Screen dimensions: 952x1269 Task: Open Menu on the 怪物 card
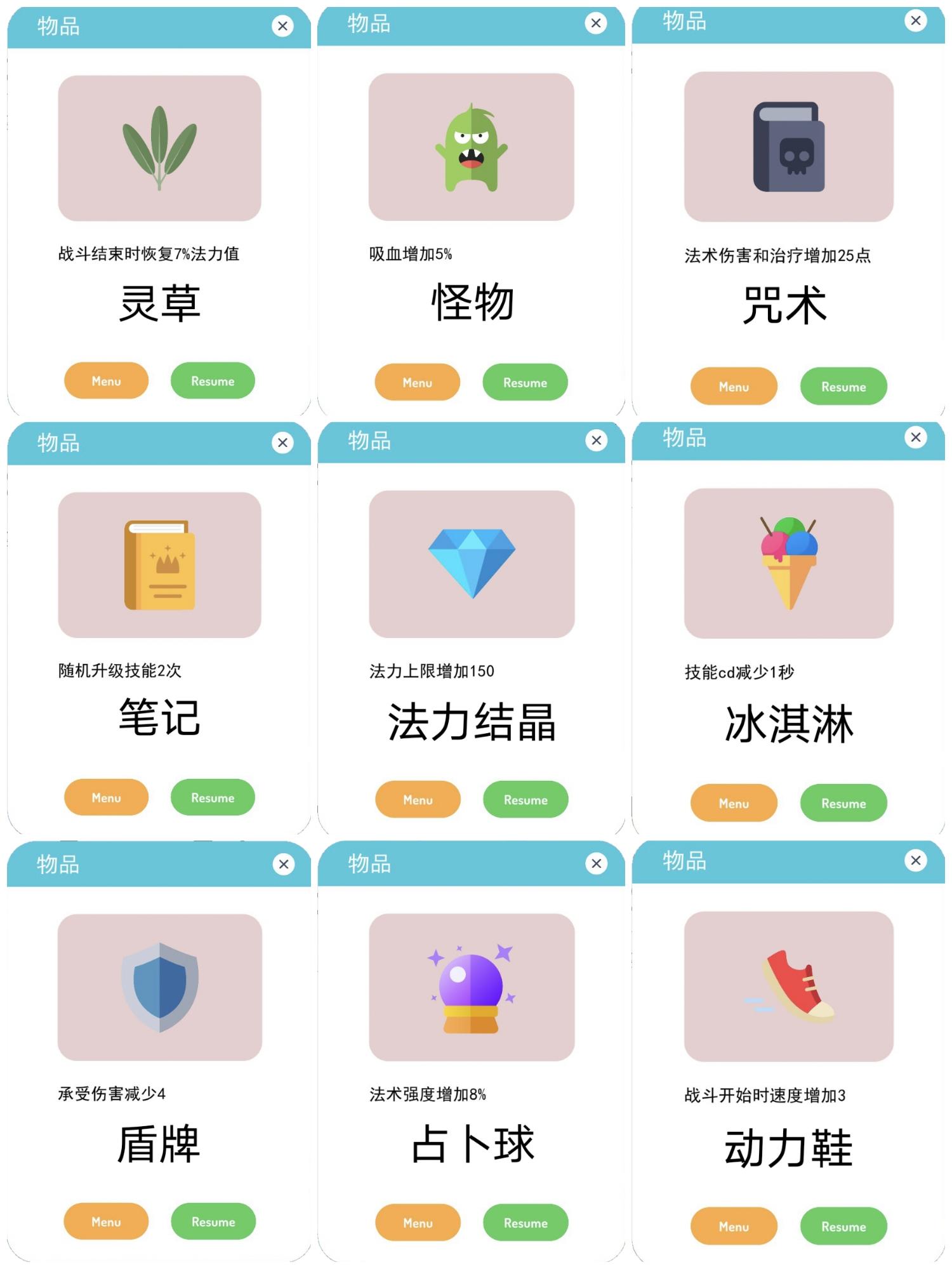417,382
